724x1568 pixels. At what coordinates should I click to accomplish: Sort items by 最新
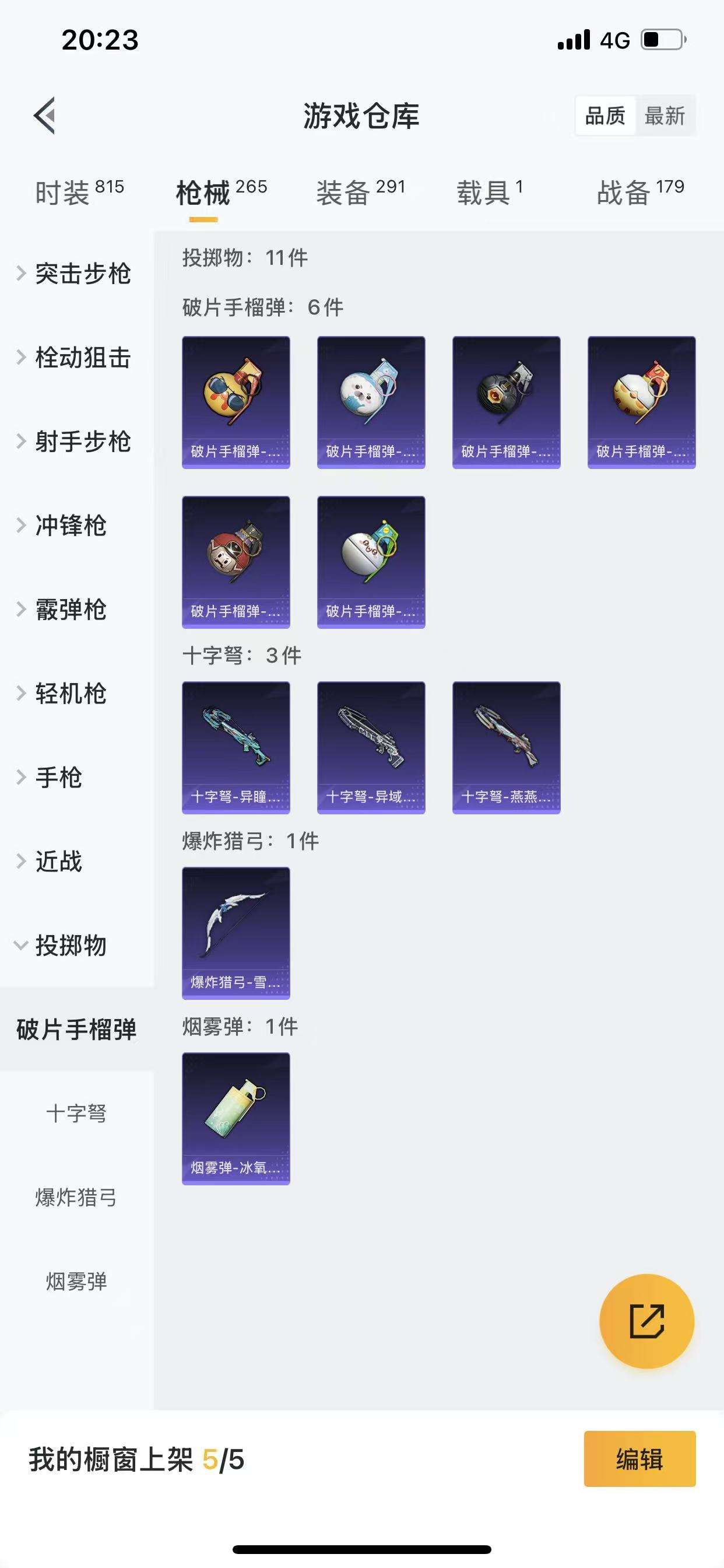tap(665, 116)
